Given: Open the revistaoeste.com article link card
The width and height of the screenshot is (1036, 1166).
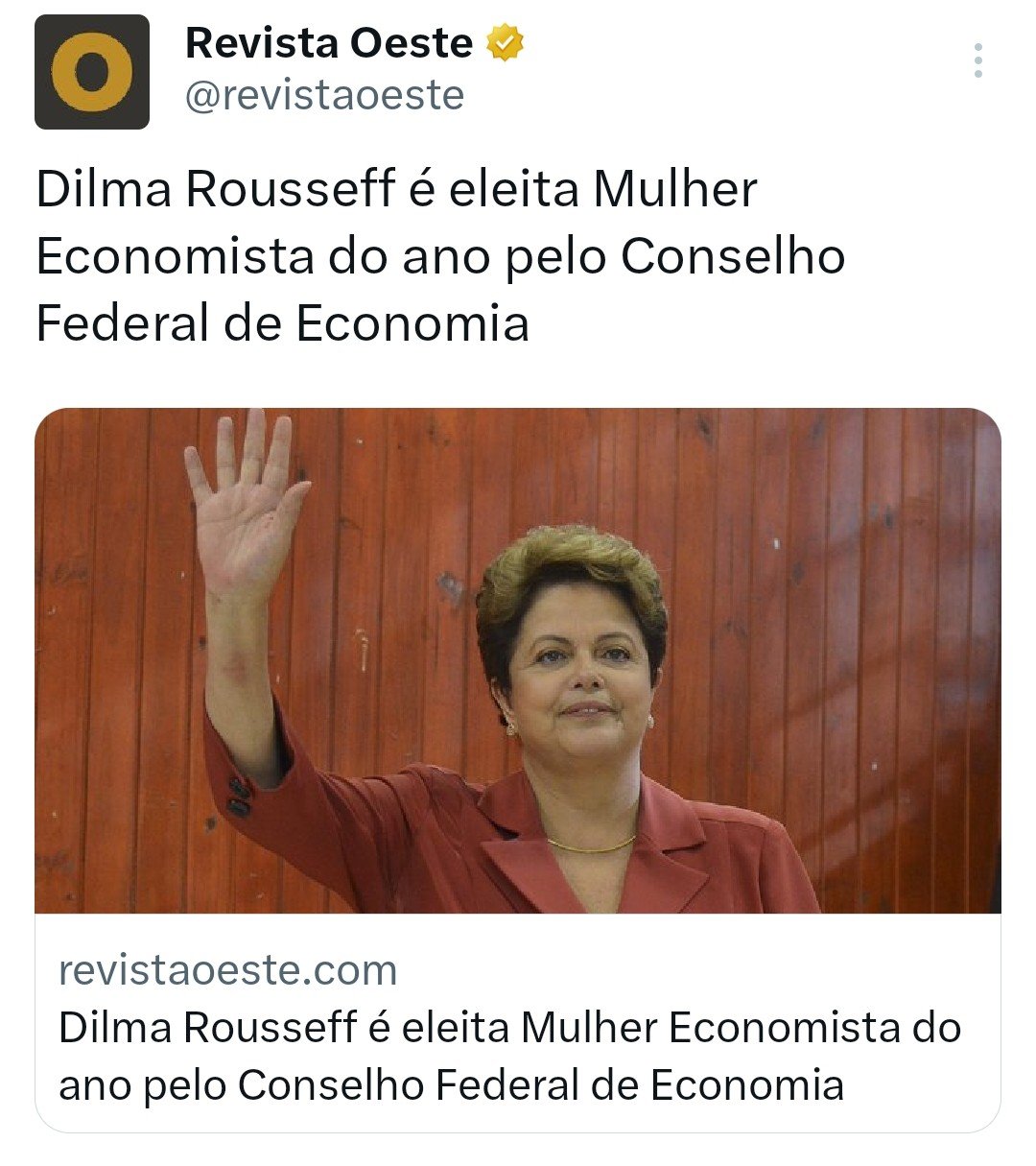Looking at the screenshot, I should (518, 1027).
